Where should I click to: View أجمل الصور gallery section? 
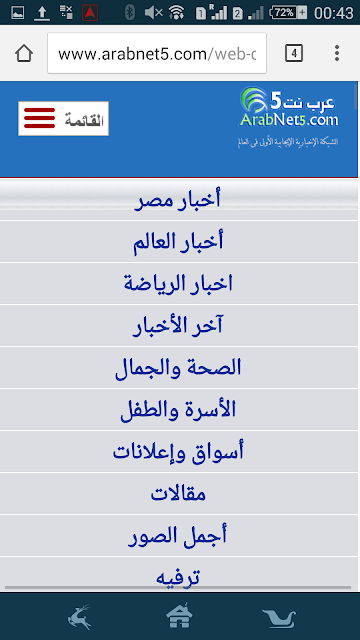178,536
